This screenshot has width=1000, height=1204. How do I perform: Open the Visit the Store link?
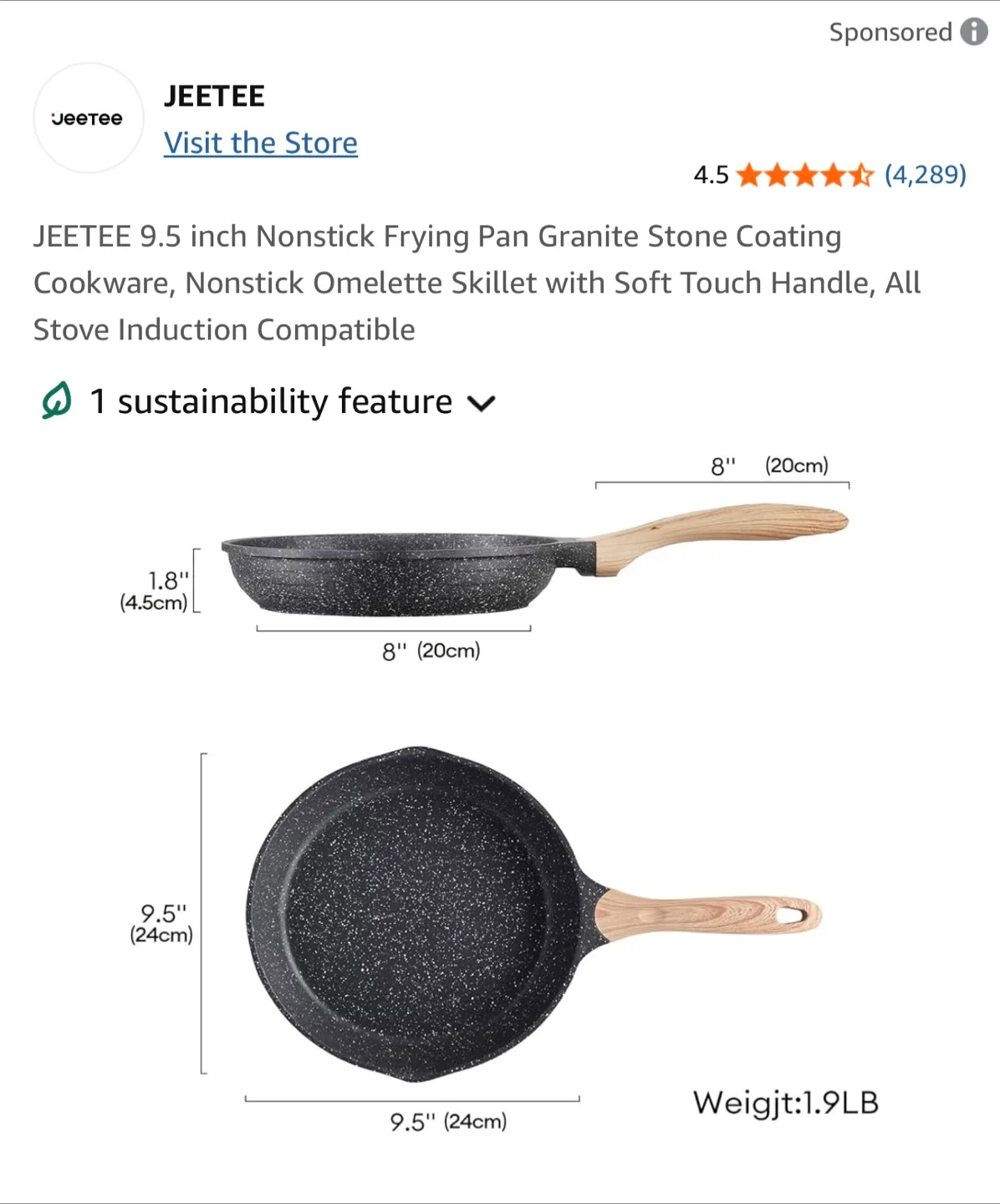pyautogui.click(x=260, y=142)
